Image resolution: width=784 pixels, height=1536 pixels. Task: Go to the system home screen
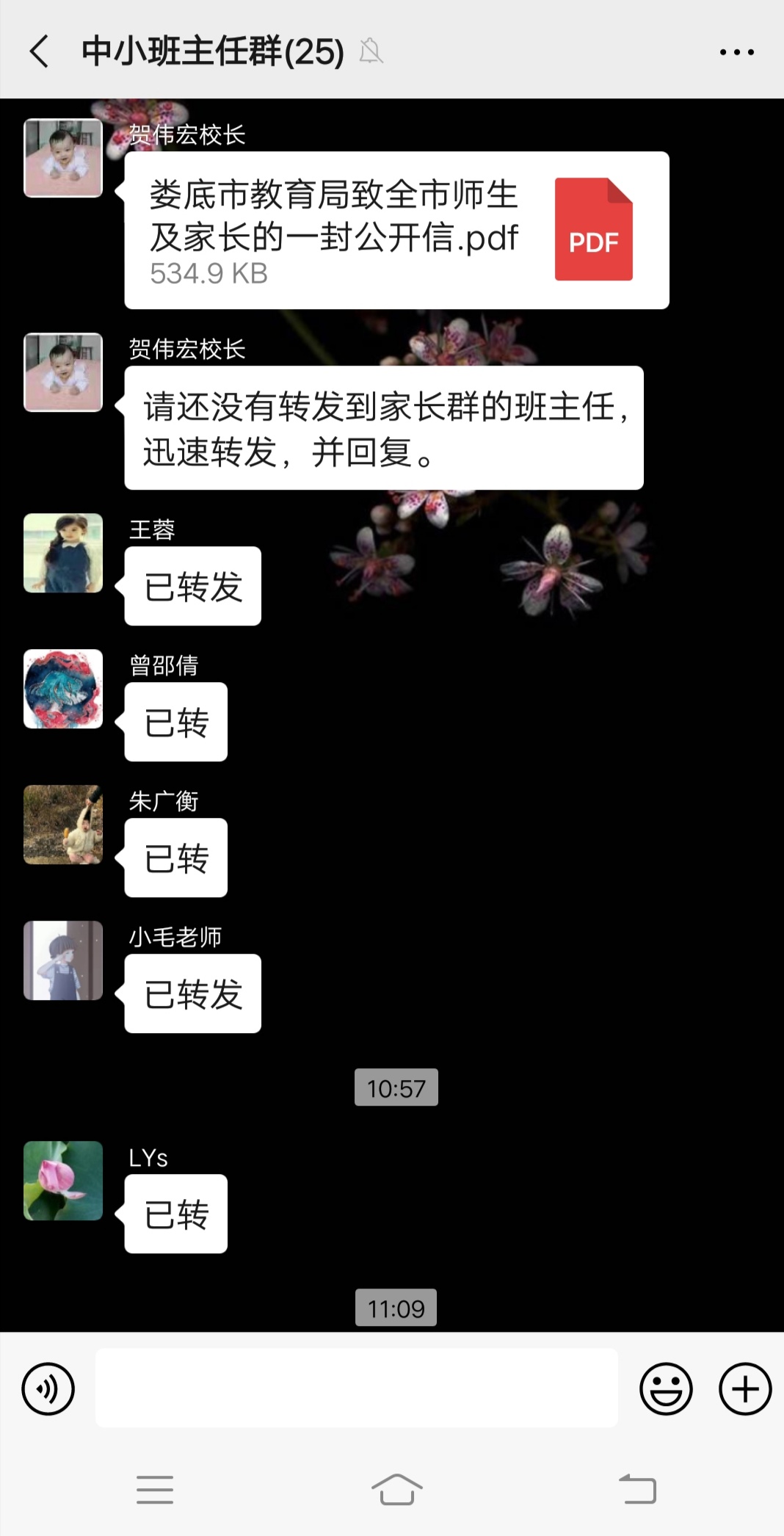point(396,1489)
